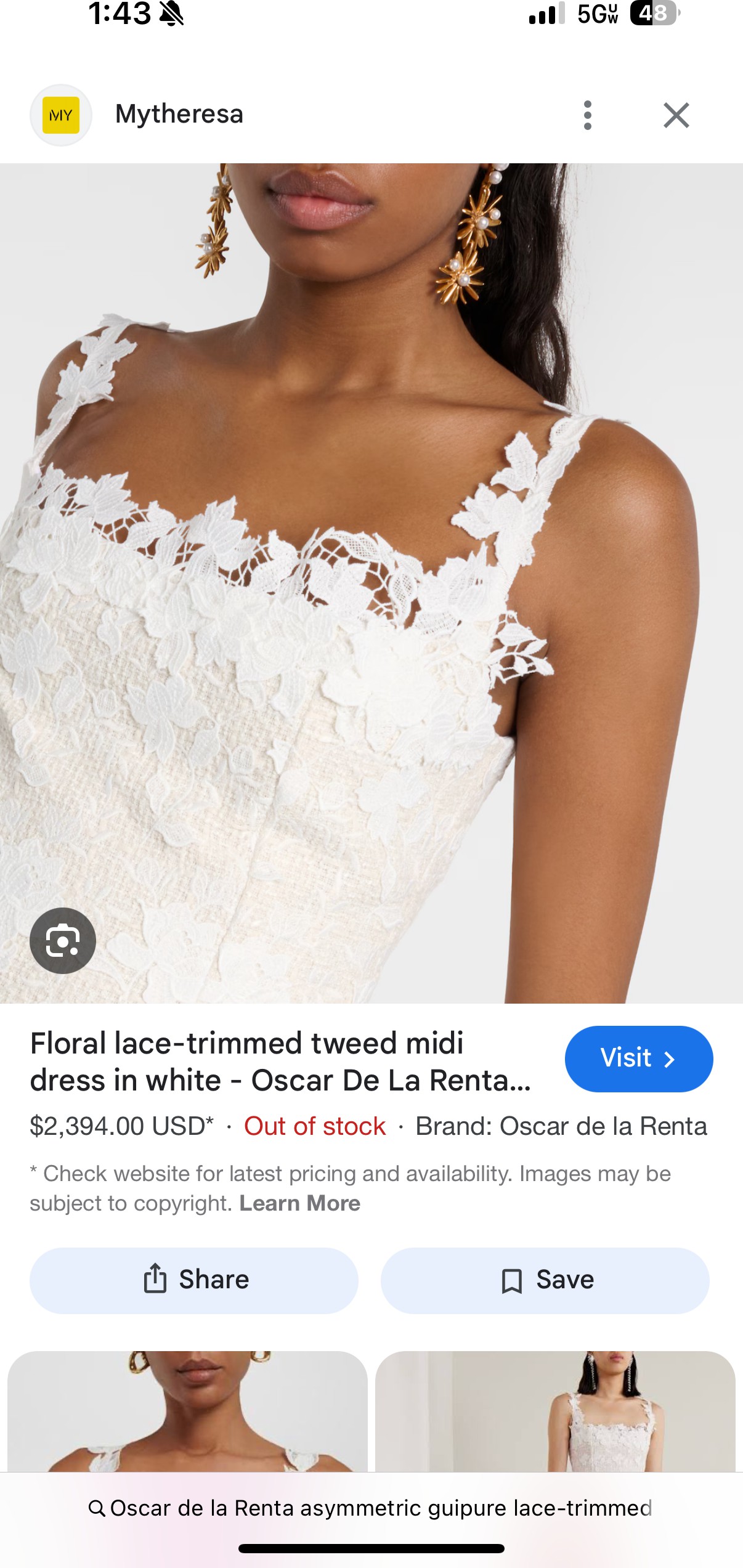The width and height of the screenshot is (743, 1568).
Task: Visit the Mytheresa product page
Action: [638, 1058]
